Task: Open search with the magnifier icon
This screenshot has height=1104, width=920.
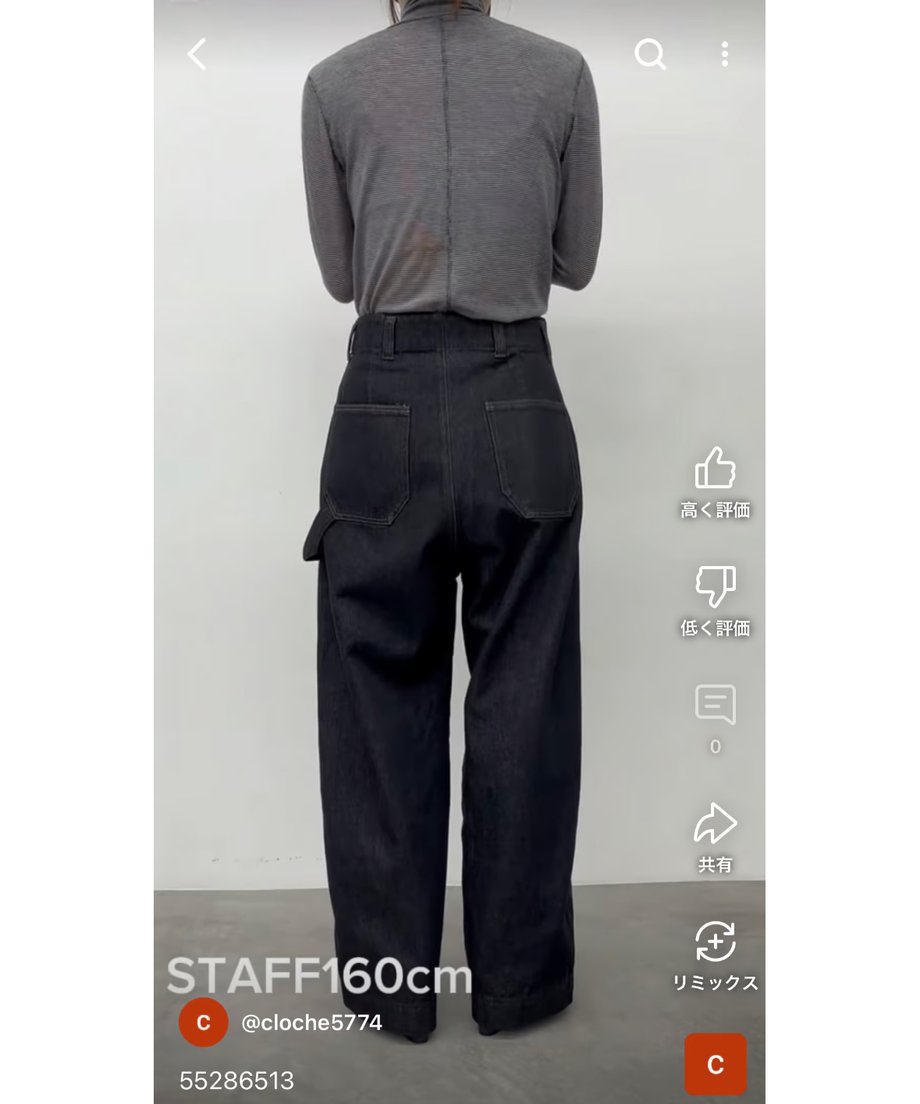Action: point(650,54)
